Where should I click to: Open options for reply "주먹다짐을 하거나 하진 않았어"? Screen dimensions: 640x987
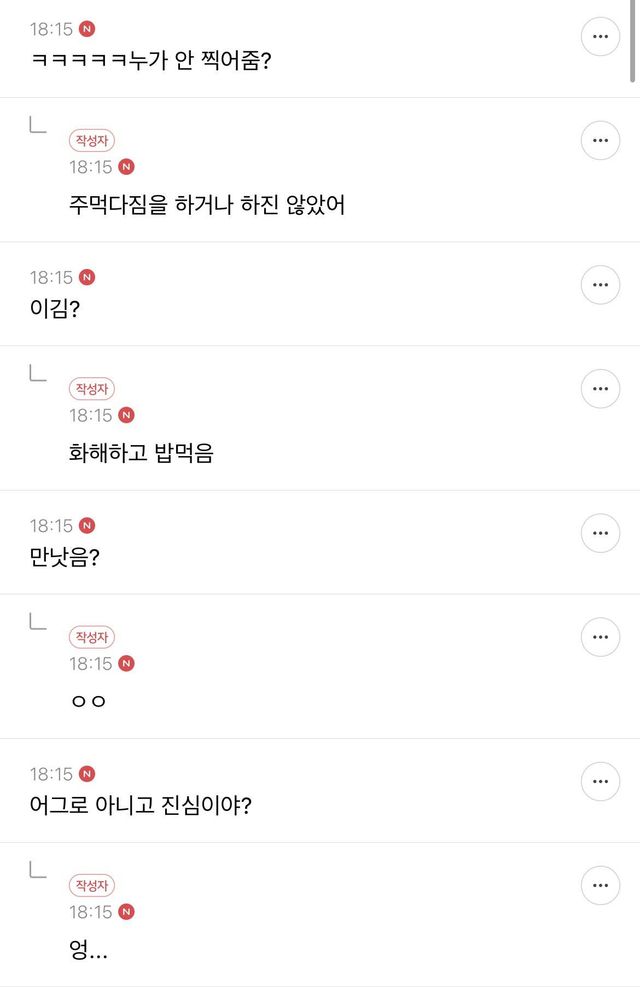pos(600,140)
